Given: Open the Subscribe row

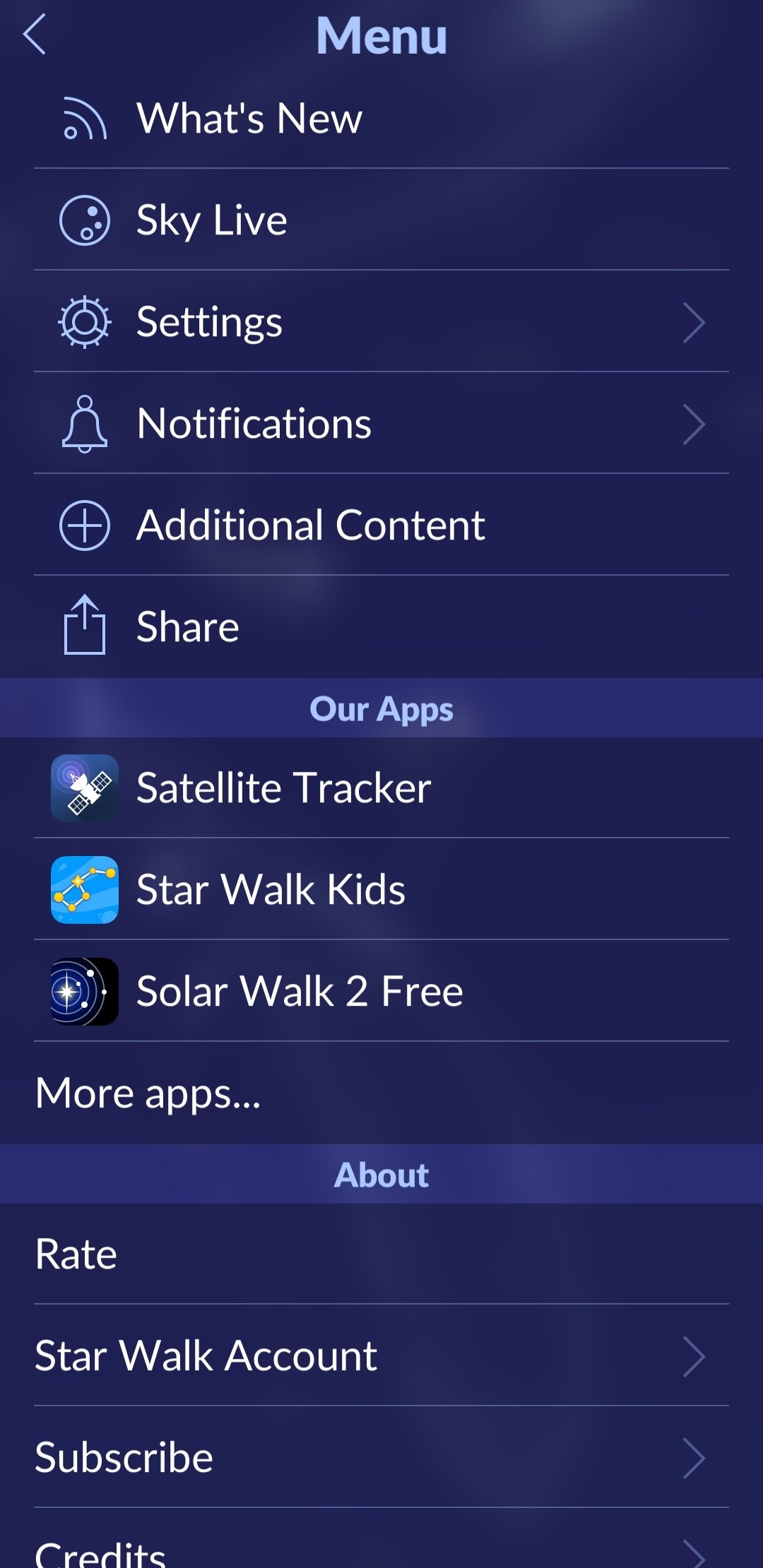Looking at the screenshot, I should click(381, 1458).
